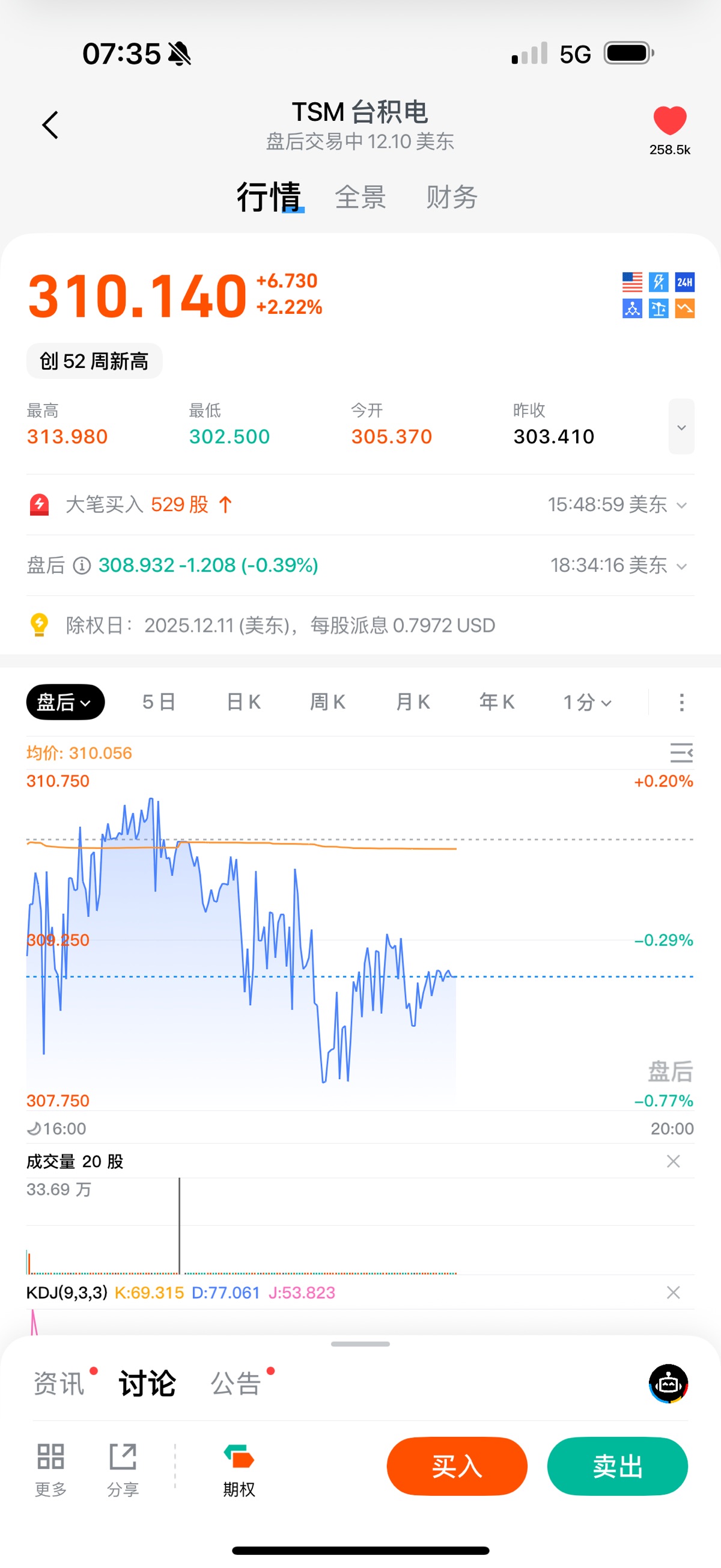Screen dimensions: 721x1568
Task: Expand the 盘后 price row
Action: click(x=681, y=566)
